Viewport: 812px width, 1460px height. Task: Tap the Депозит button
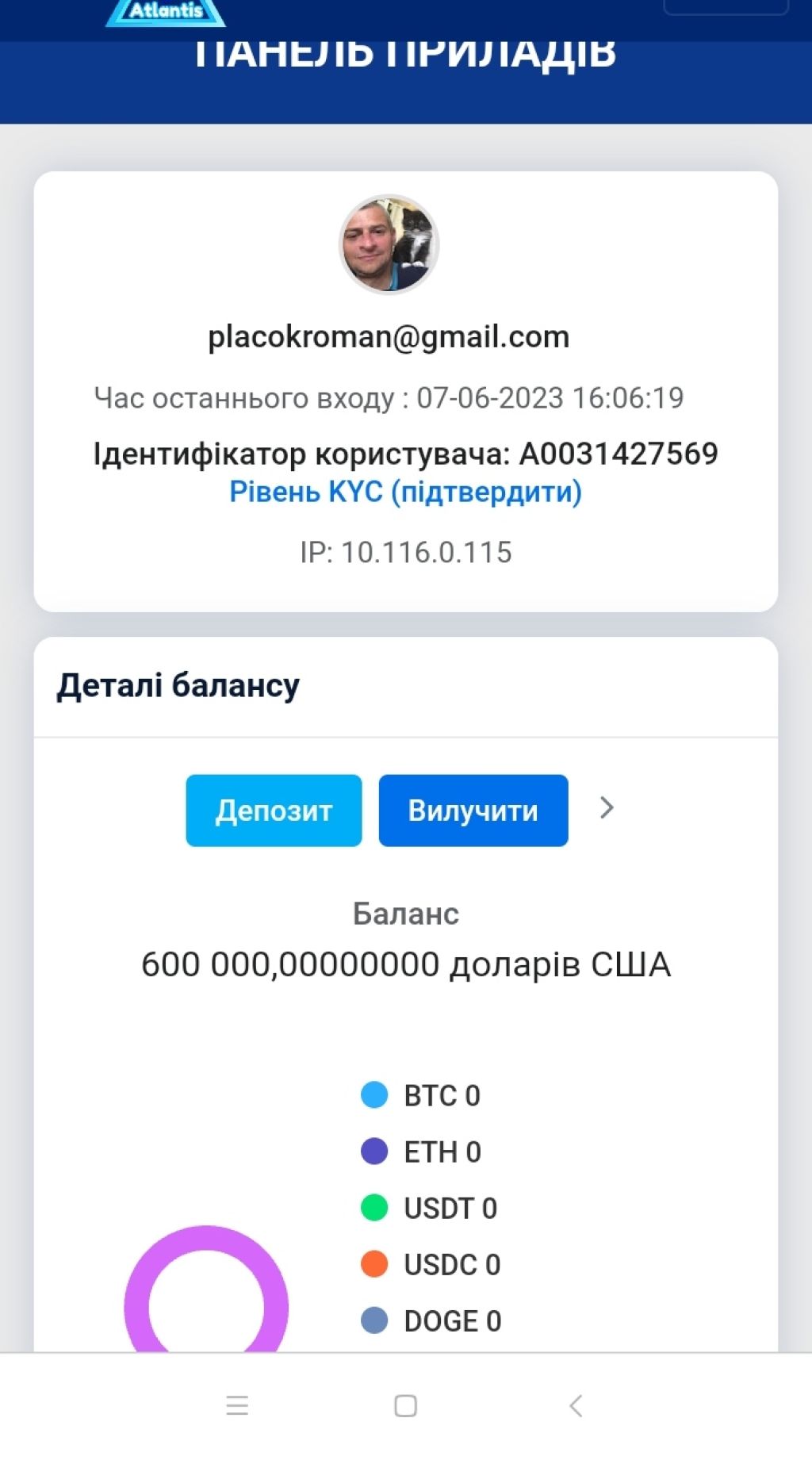coord(274,810)
